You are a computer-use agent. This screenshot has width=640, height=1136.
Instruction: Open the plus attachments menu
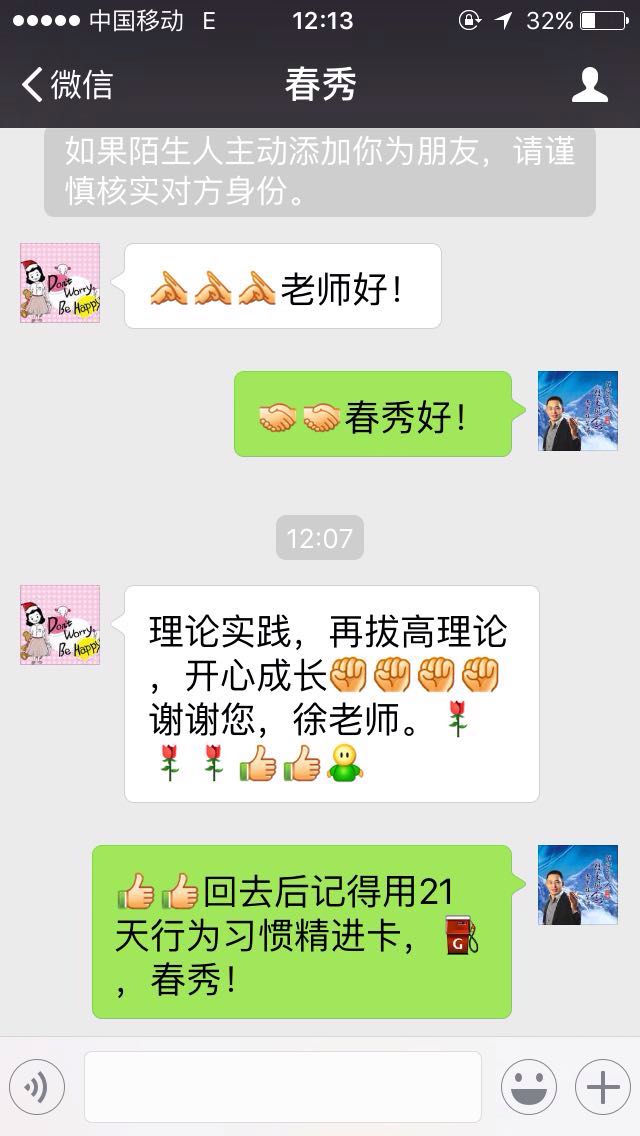pyautogui.click(x=602, y=1087)
